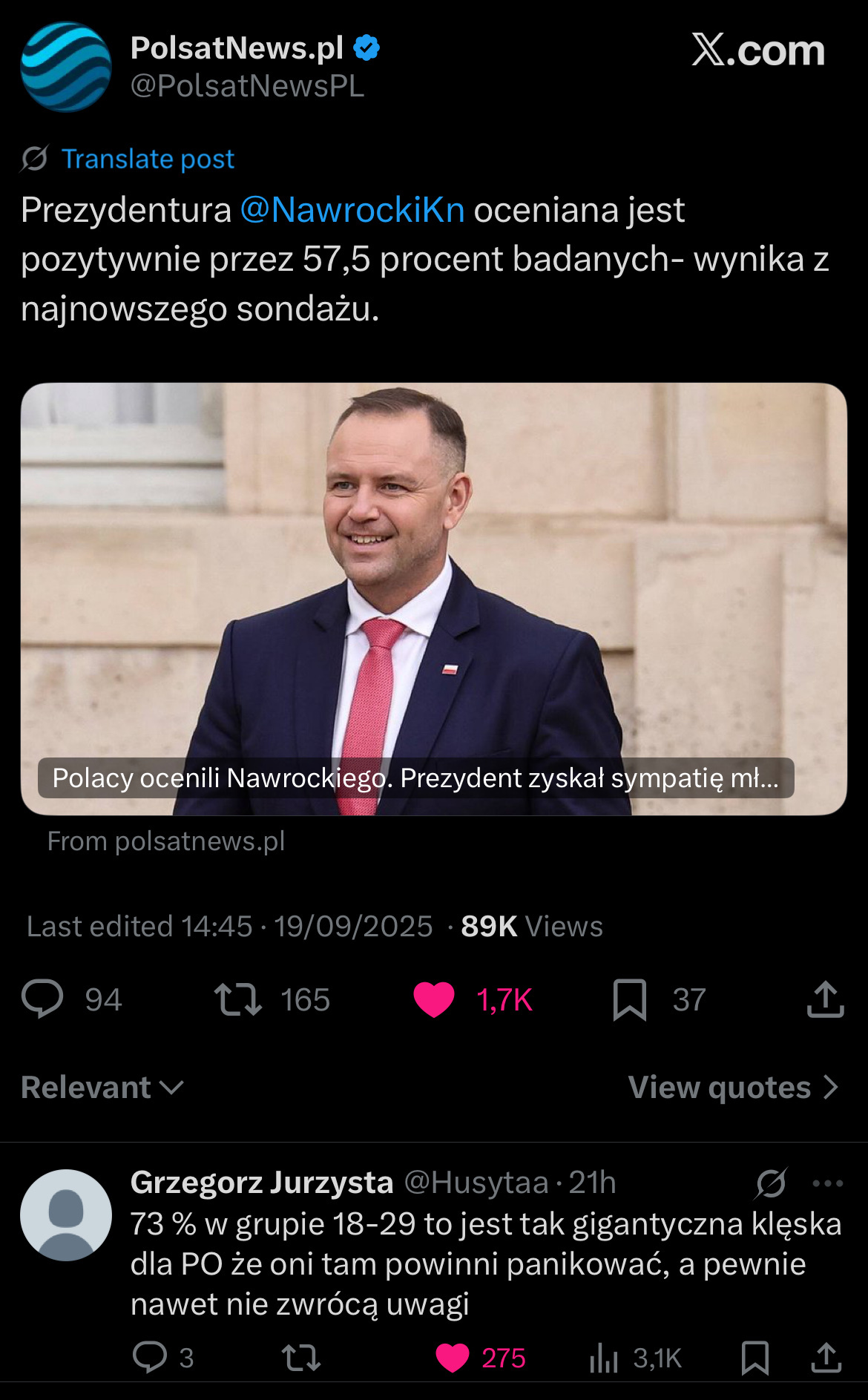
Task: Translate Grzegorz Jurzysta's reply via Grok icon
Action: point(771,1183)
